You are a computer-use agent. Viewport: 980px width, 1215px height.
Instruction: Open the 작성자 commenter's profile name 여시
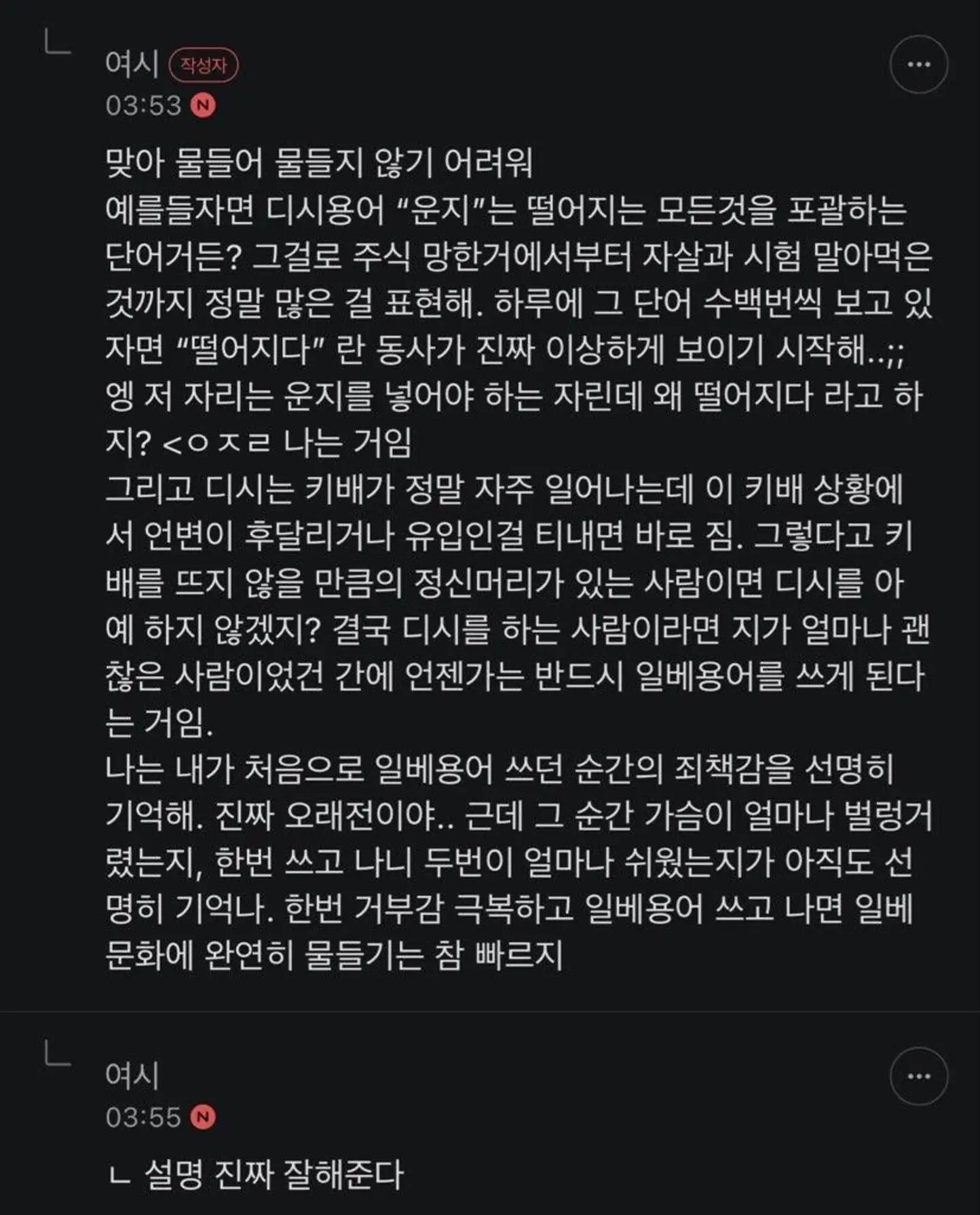pos(132,64)
